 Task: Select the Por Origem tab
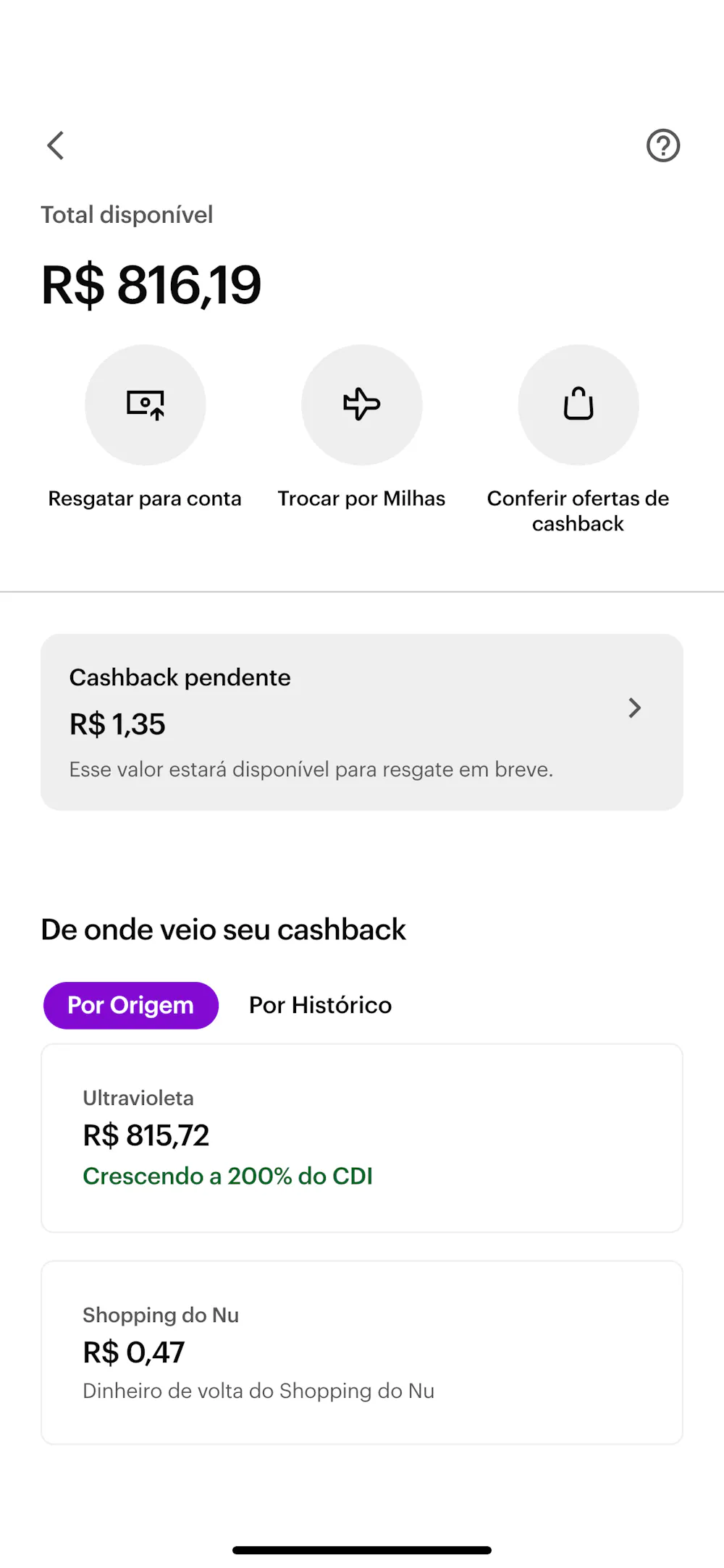tap(131, 1005)
